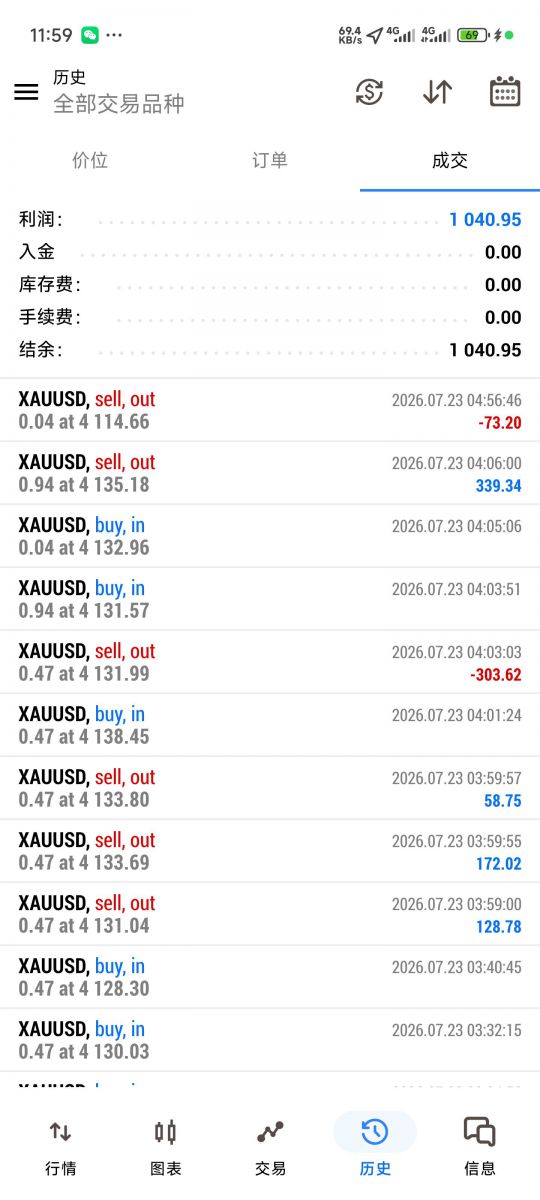Open the XAUUSD buy at 4 128.30
540x1200 pixels.
click(x=270, y=977)
